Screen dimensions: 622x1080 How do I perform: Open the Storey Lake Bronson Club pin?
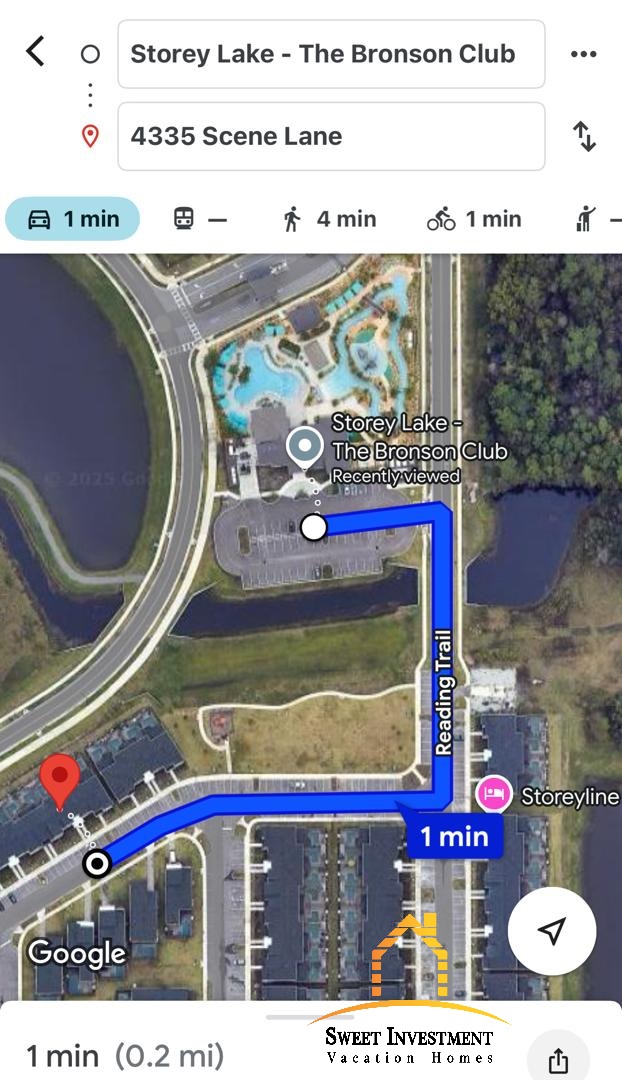click(x=303, y=448)
